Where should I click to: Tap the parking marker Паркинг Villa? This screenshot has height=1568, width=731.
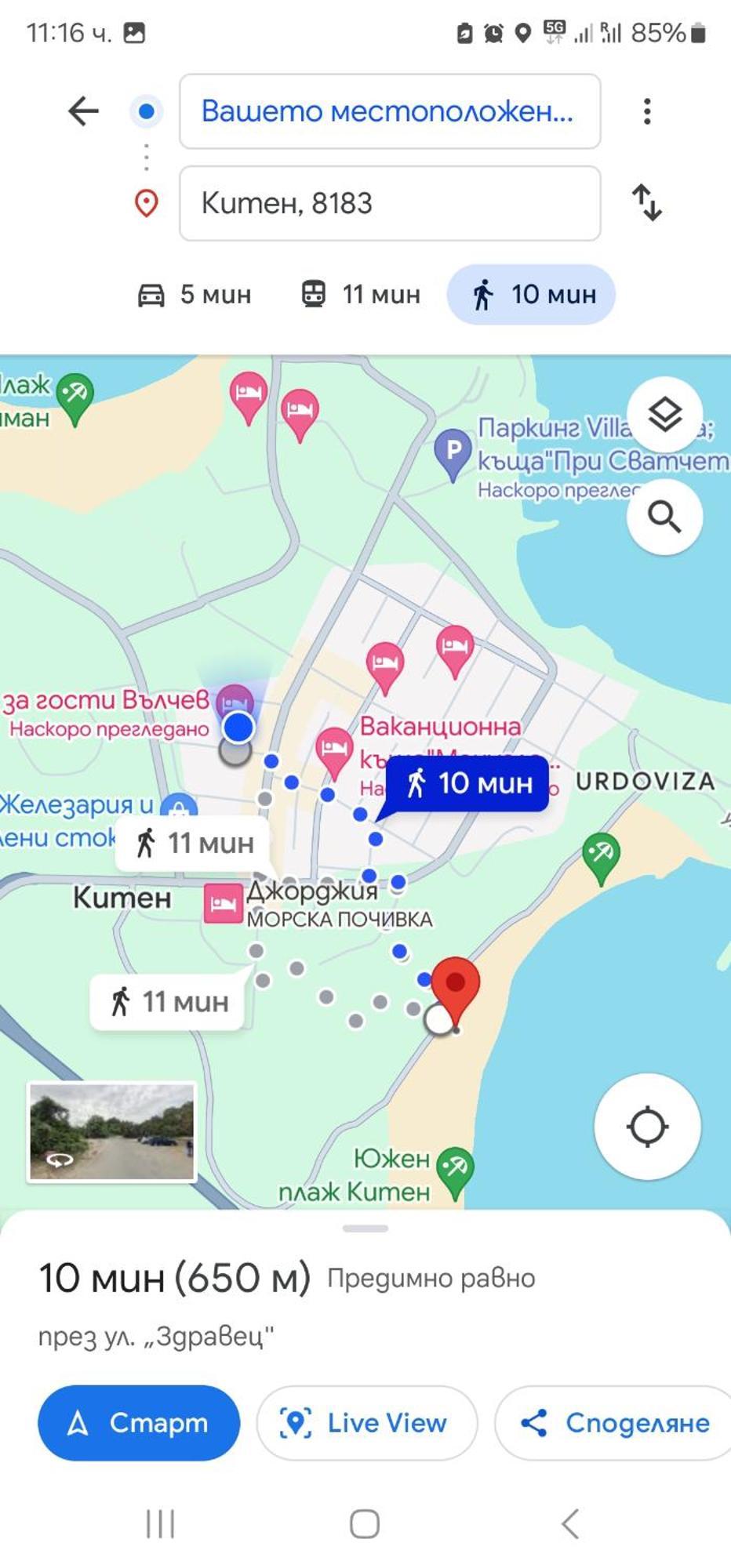[x=453, y=452]
